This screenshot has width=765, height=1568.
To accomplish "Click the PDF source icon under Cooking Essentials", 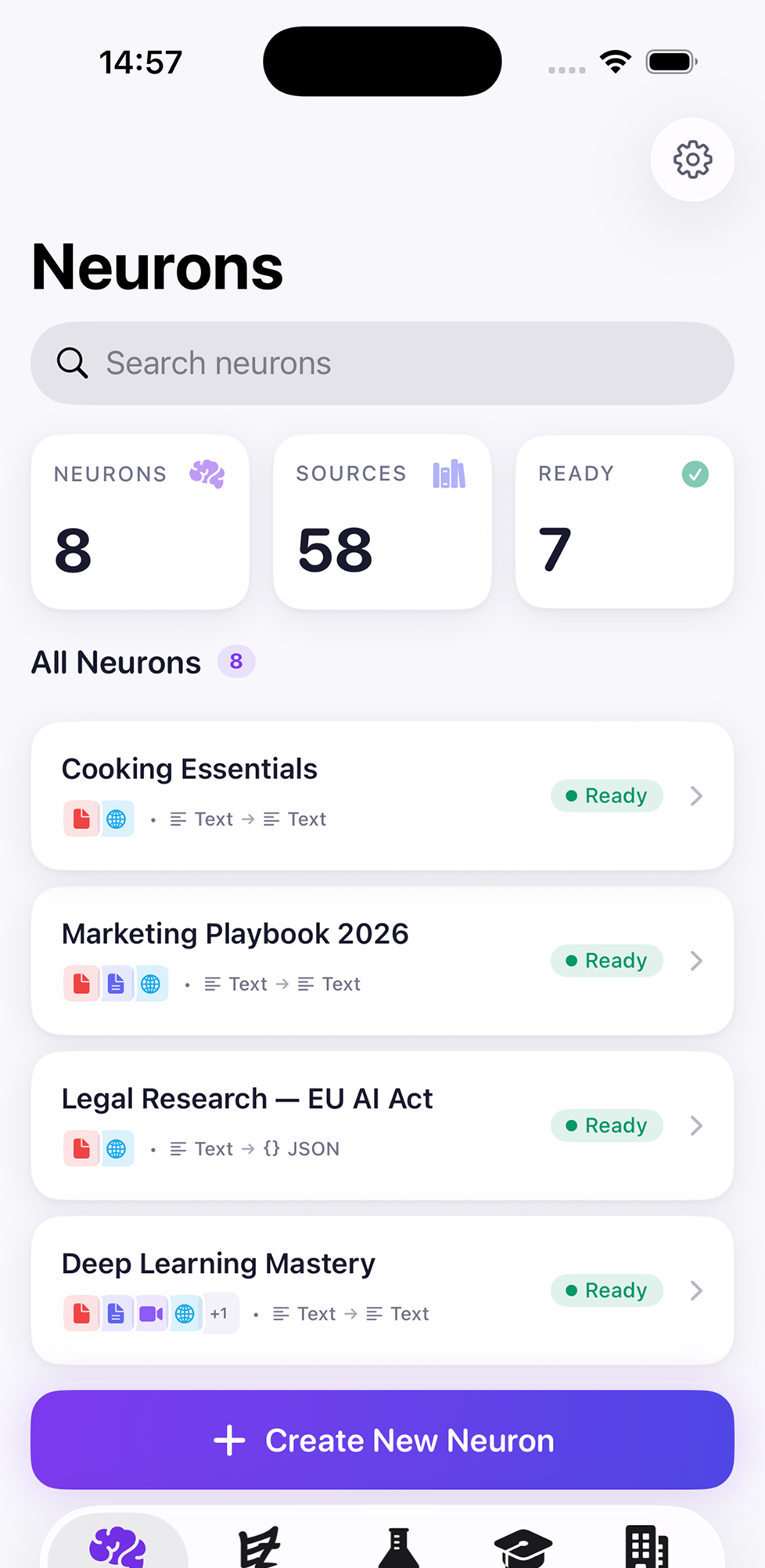I will tap(81, 818).
